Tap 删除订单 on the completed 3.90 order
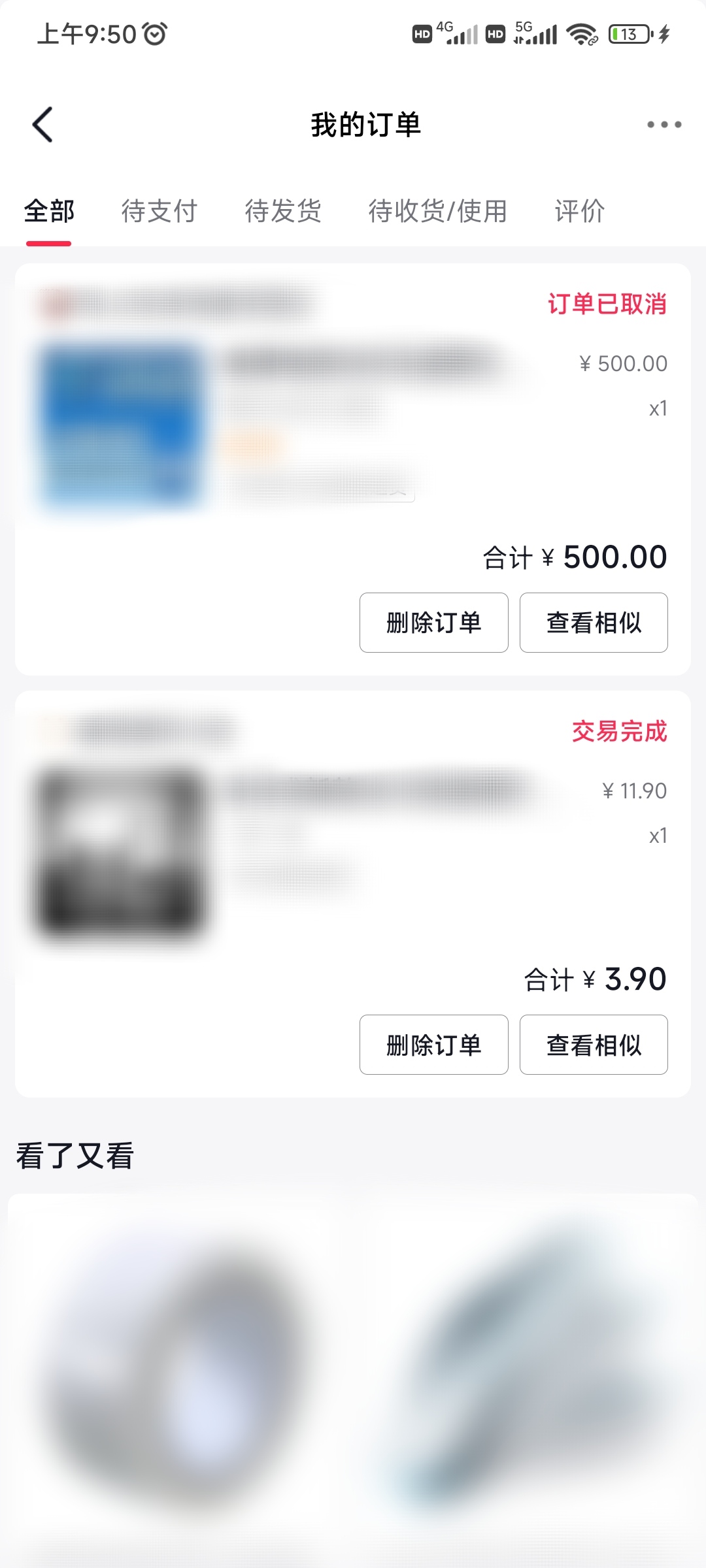Screen dimensions: 706x1568 pos(433,1045)
